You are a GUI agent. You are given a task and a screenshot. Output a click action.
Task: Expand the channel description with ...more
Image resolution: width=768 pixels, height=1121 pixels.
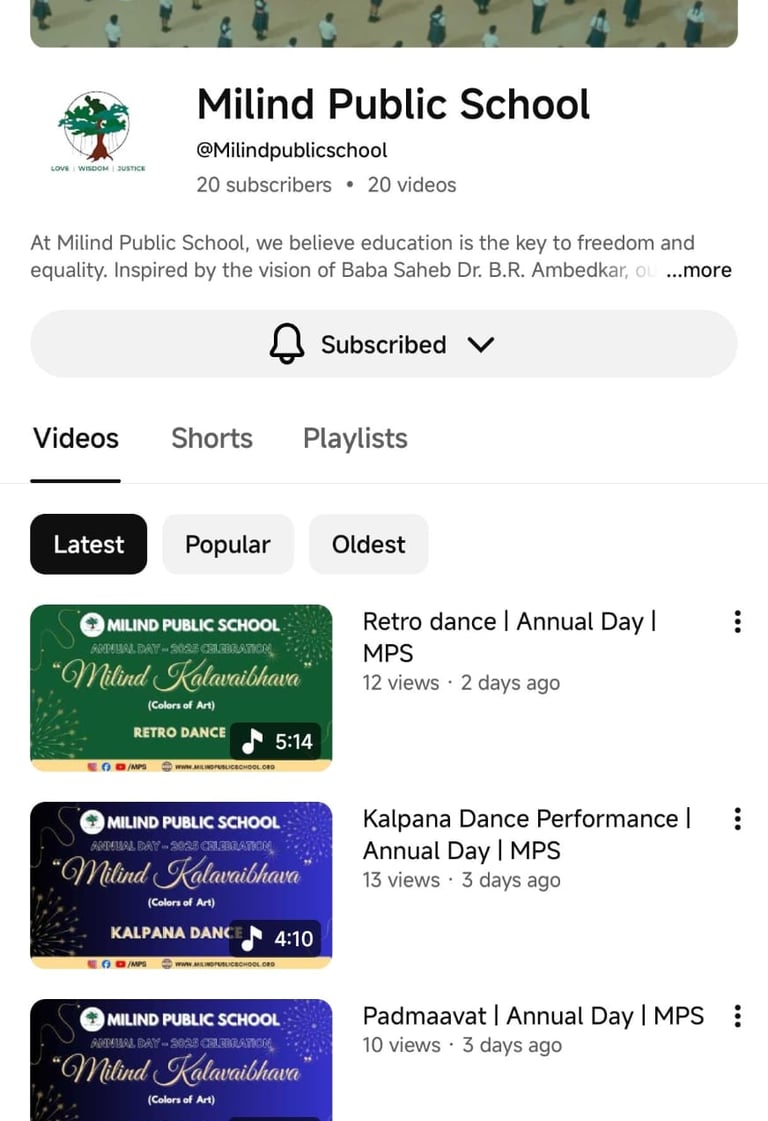698,271
